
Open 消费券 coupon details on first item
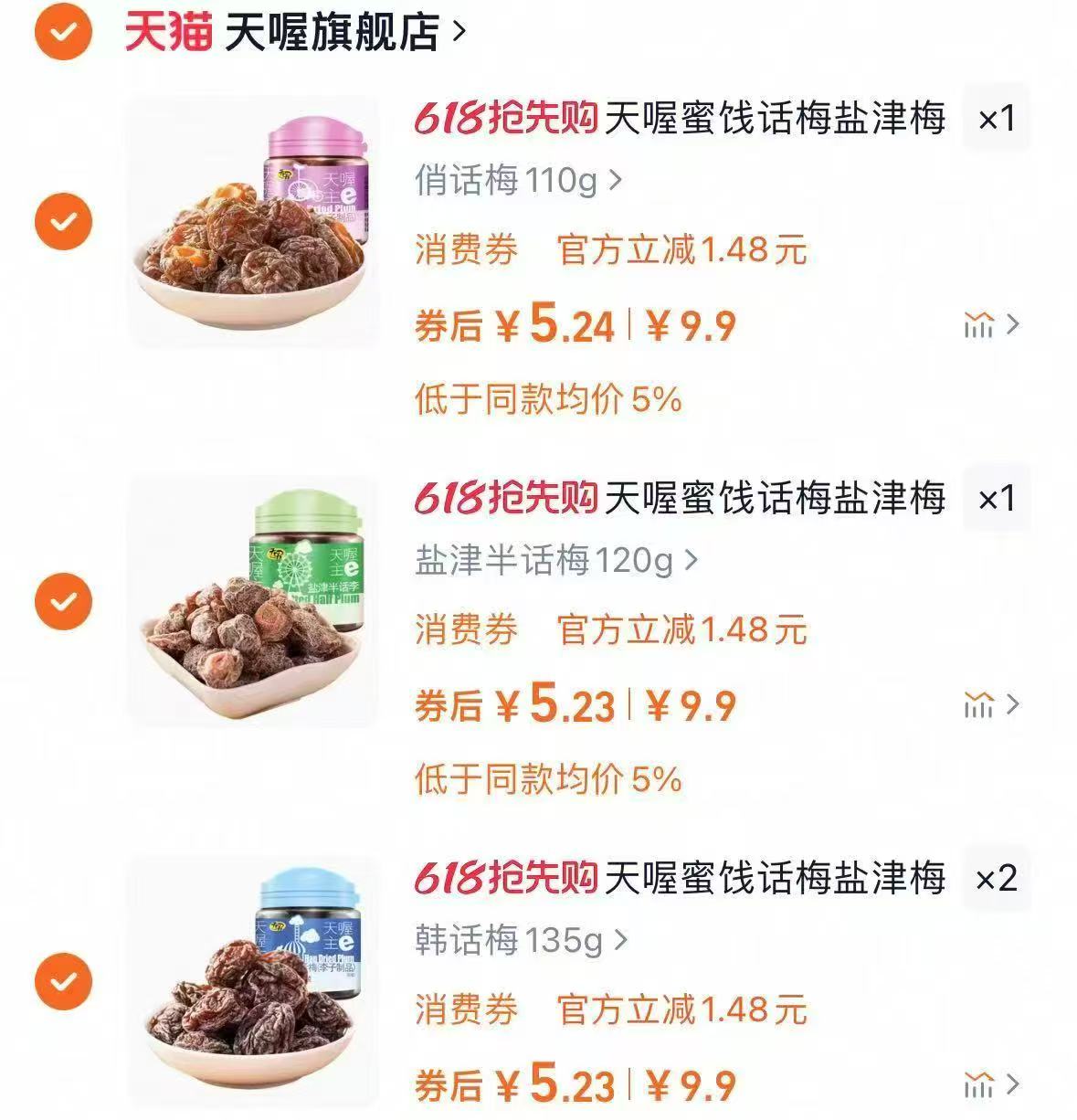pos(466,253)
